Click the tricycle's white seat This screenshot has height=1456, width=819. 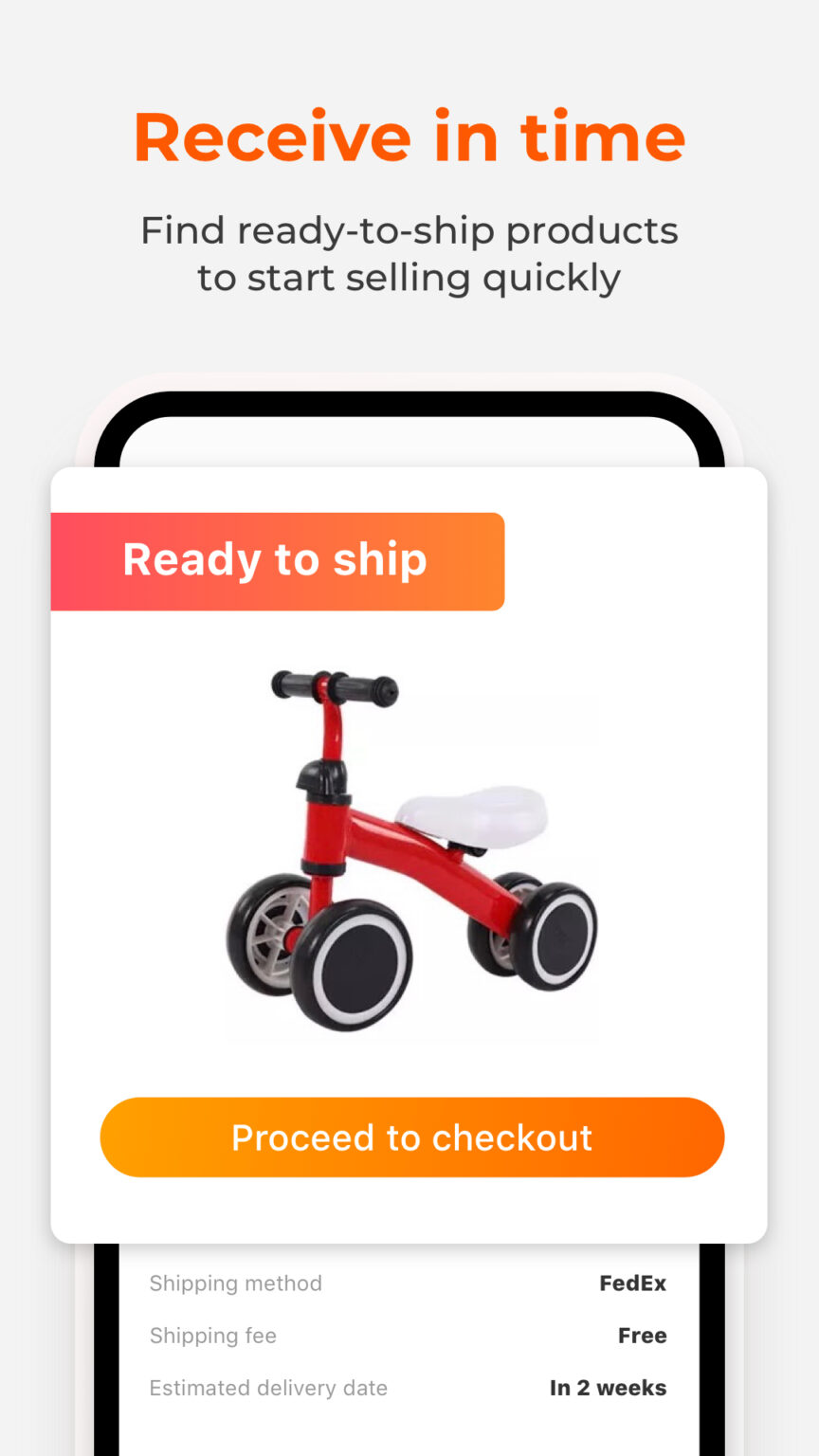(485, 813)
